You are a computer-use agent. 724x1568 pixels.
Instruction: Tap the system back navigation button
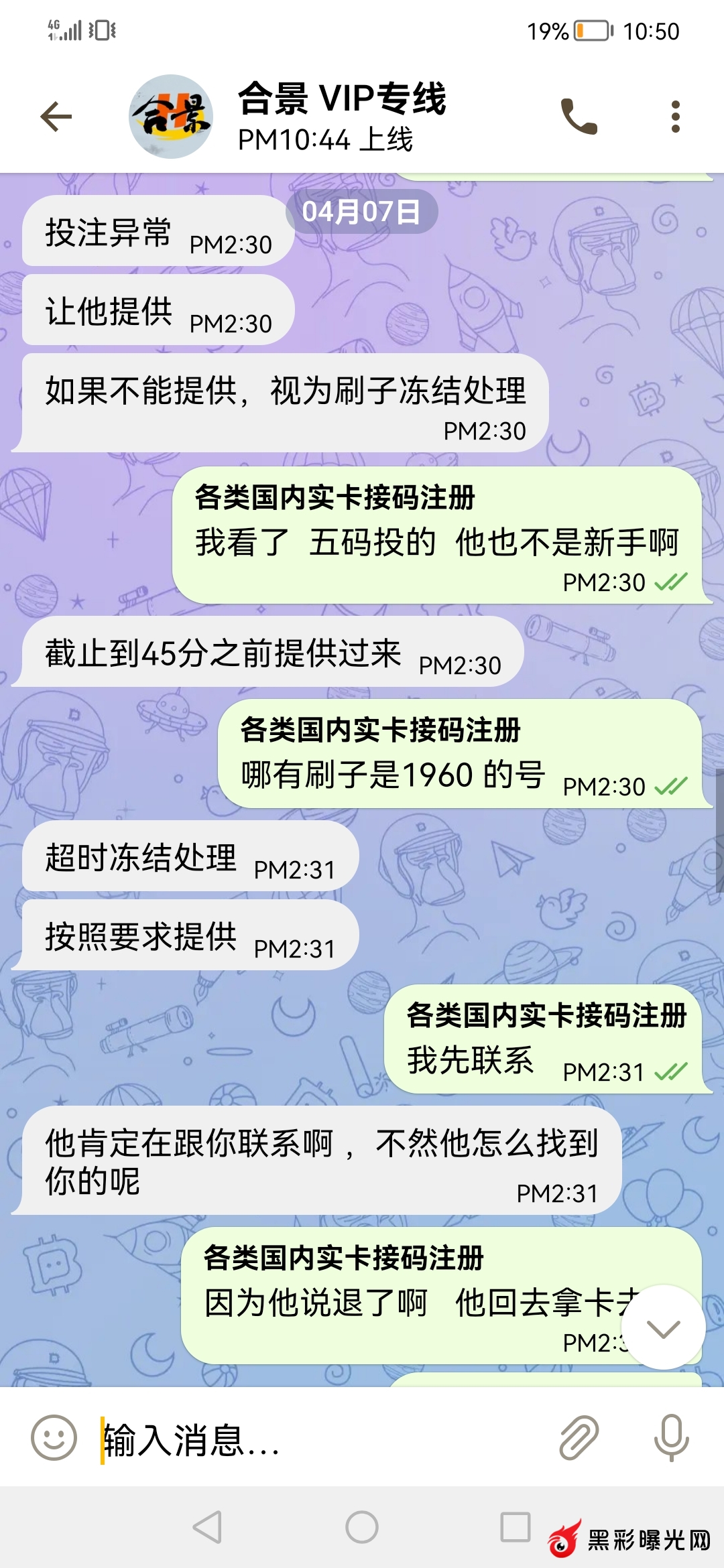(x=207, y=1528)
